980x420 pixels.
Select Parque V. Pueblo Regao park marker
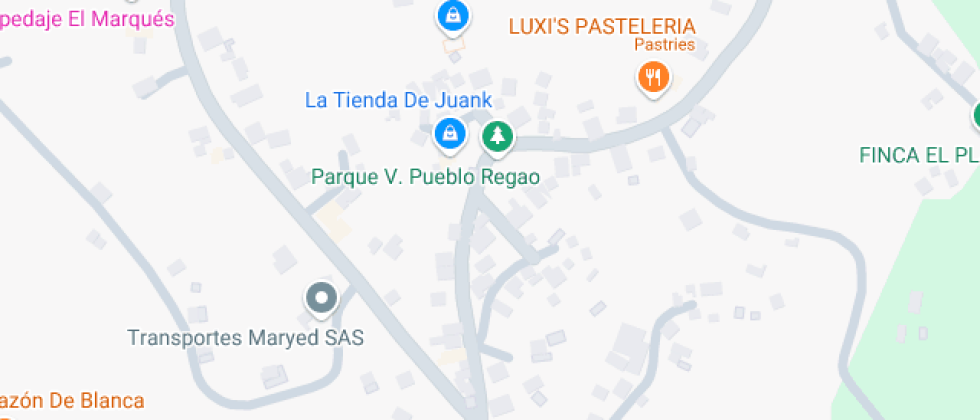[x=497, y=135]
